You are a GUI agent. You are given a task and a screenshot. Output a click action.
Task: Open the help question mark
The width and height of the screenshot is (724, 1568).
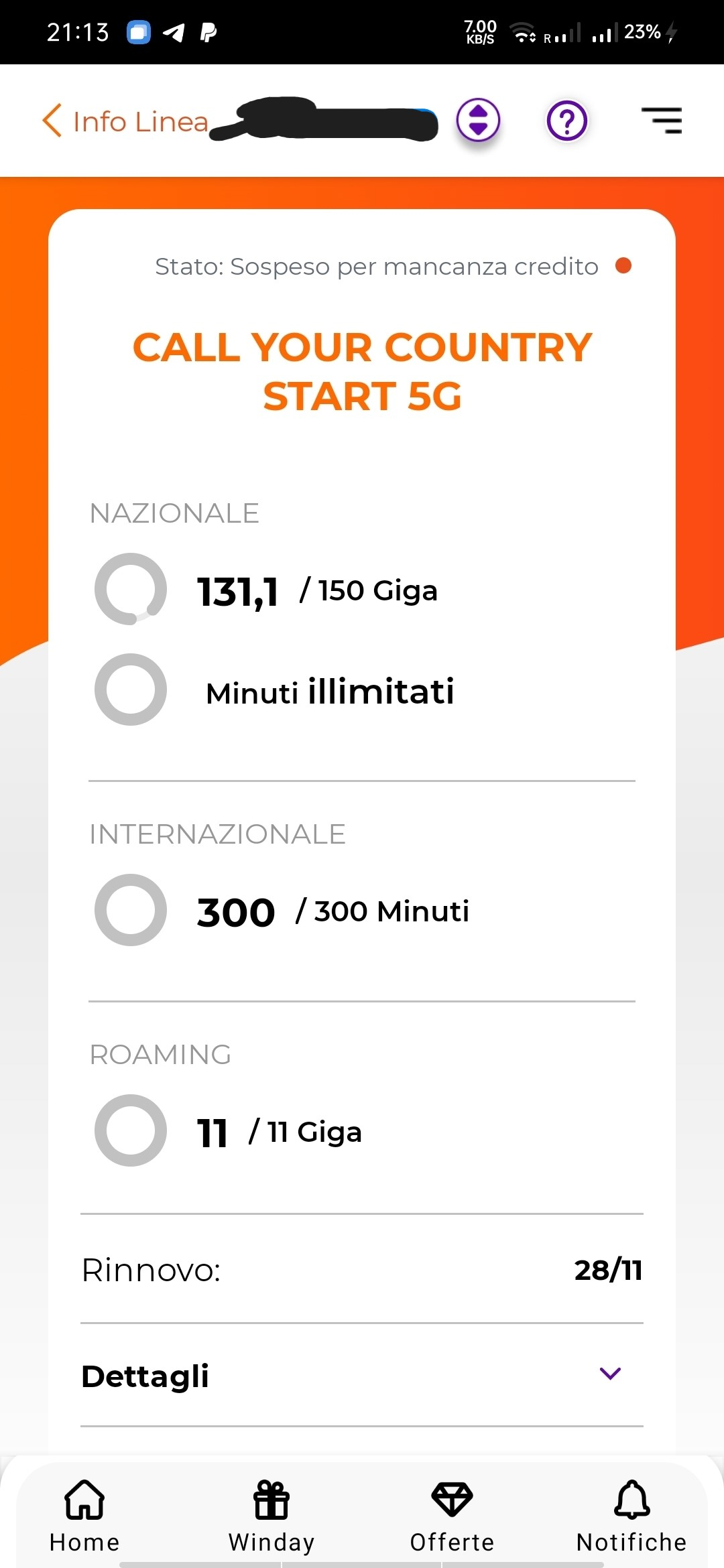point(567,121)
